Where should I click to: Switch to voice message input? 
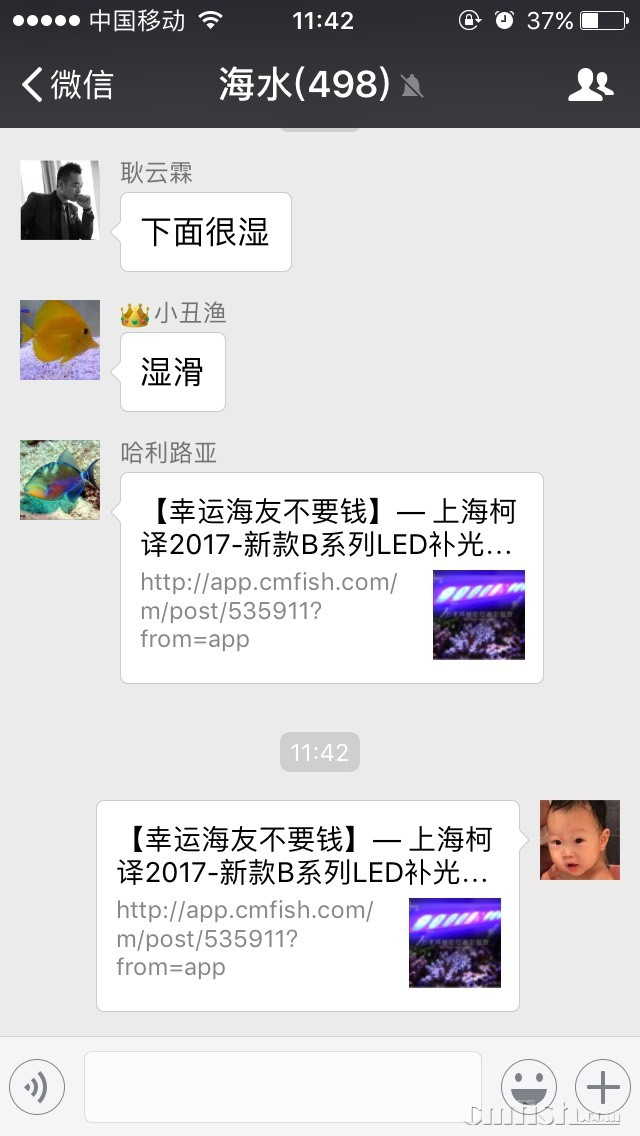pyautogui.click(x=37, y=1087)
